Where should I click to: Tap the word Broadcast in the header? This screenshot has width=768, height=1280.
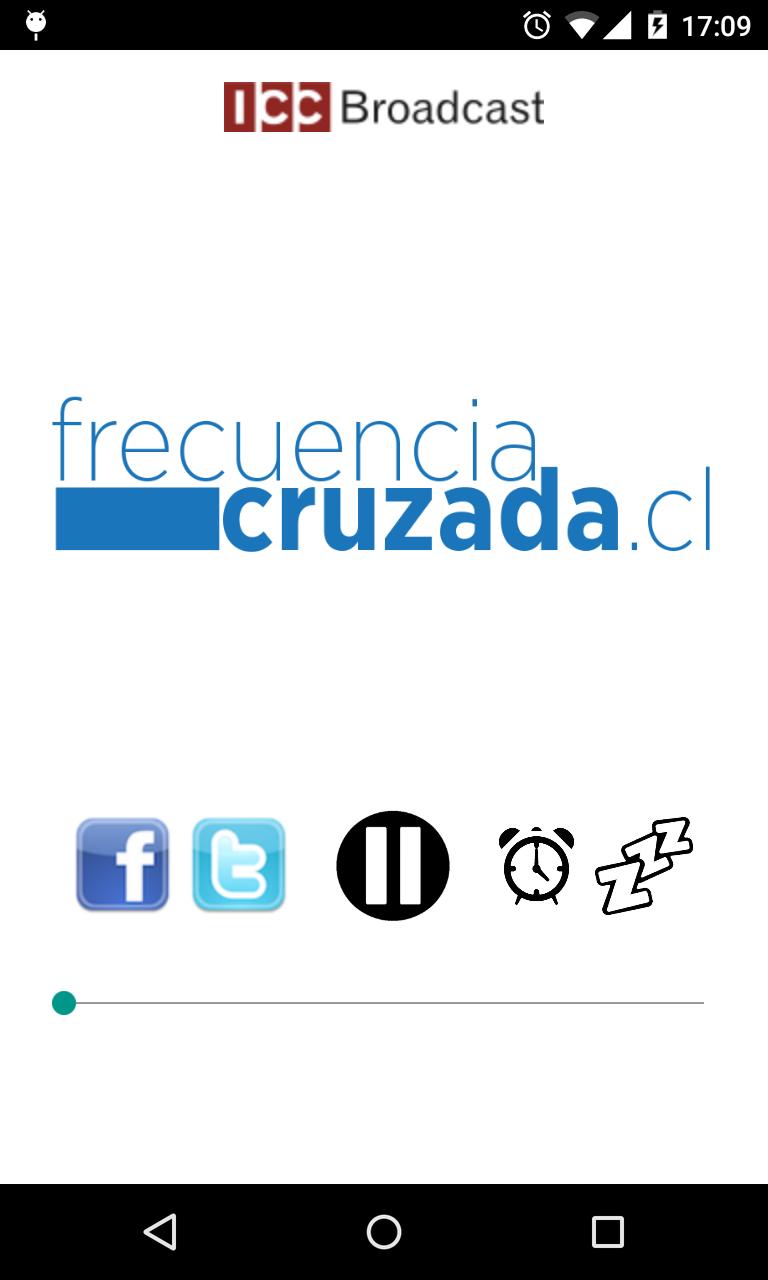point(443,106)
